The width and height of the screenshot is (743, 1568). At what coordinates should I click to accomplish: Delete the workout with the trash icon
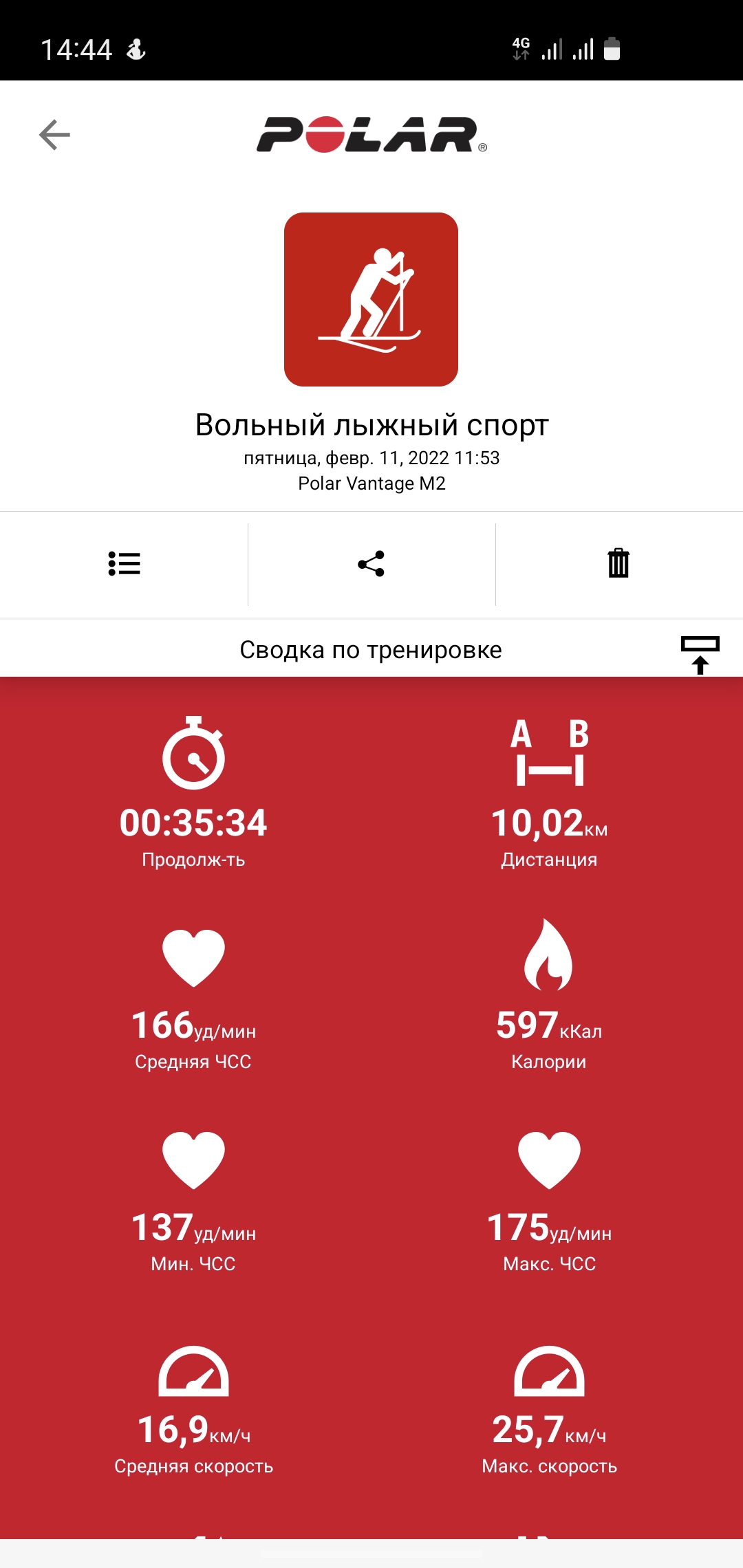pyautogui.click(x=617, y=564)
